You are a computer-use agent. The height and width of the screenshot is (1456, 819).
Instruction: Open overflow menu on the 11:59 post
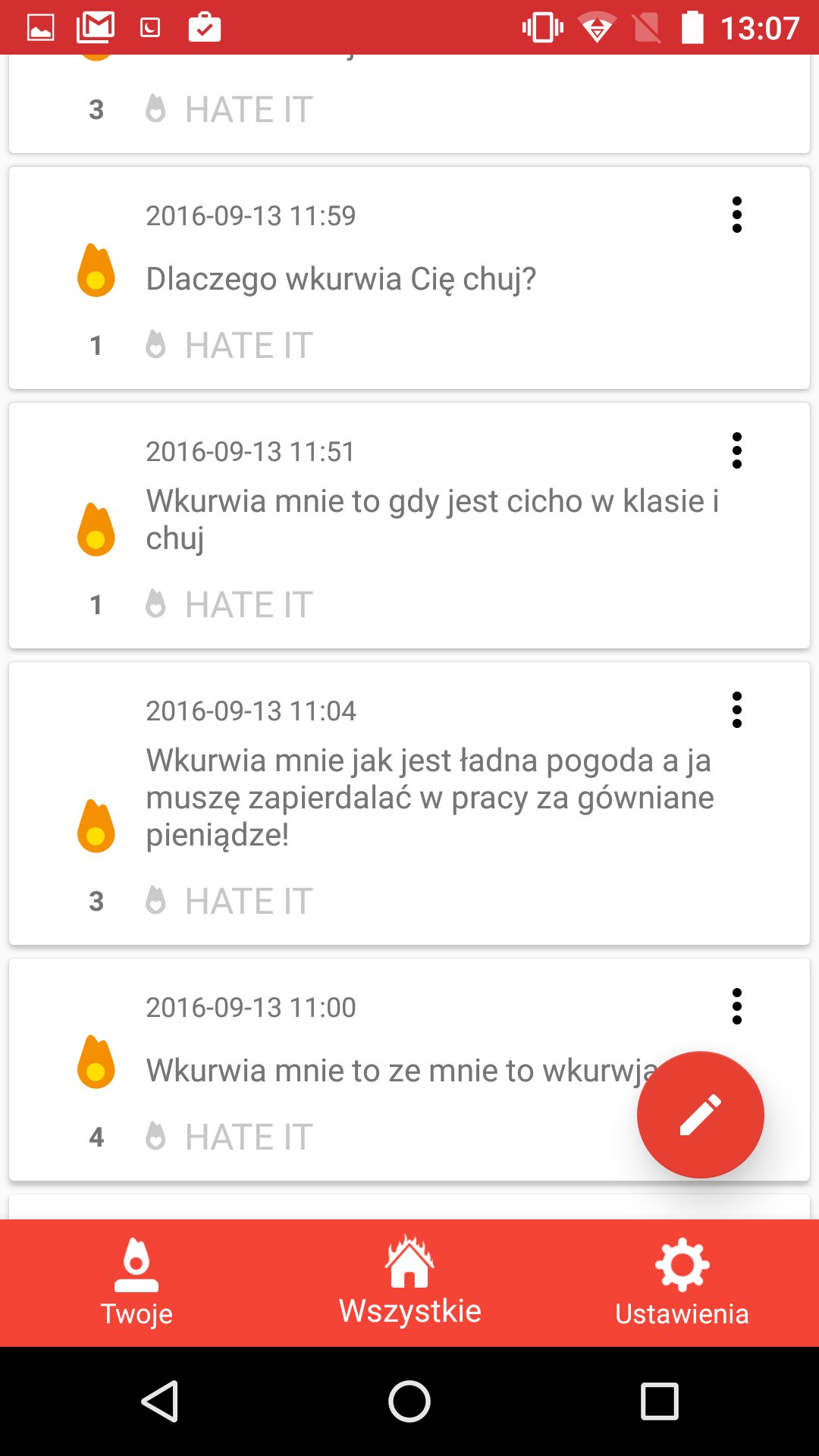tap(736, 215)
